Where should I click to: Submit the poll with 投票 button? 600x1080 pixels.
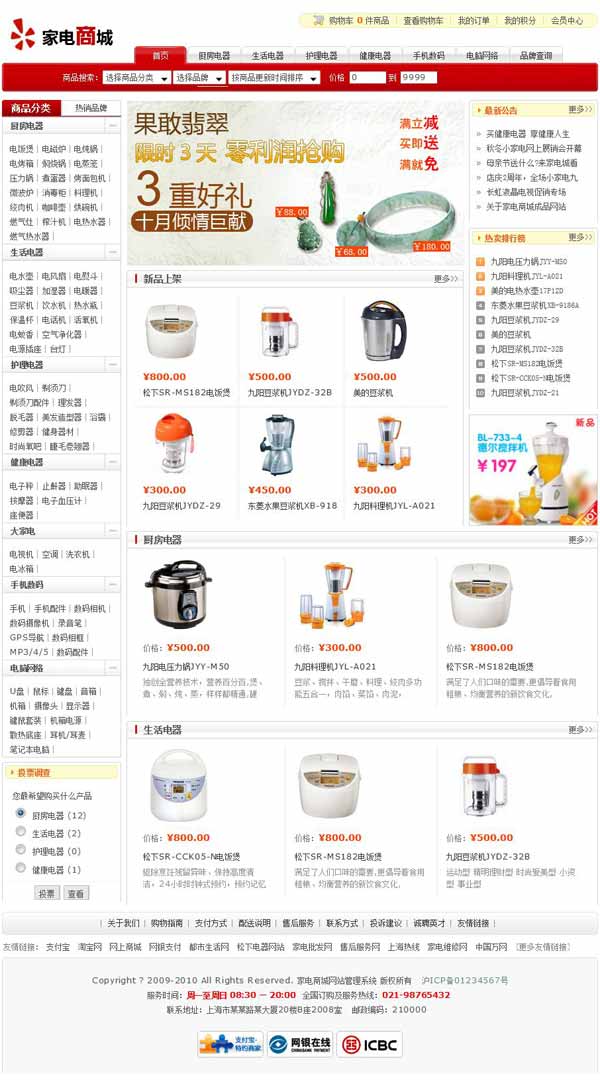[x=47, y=893]
